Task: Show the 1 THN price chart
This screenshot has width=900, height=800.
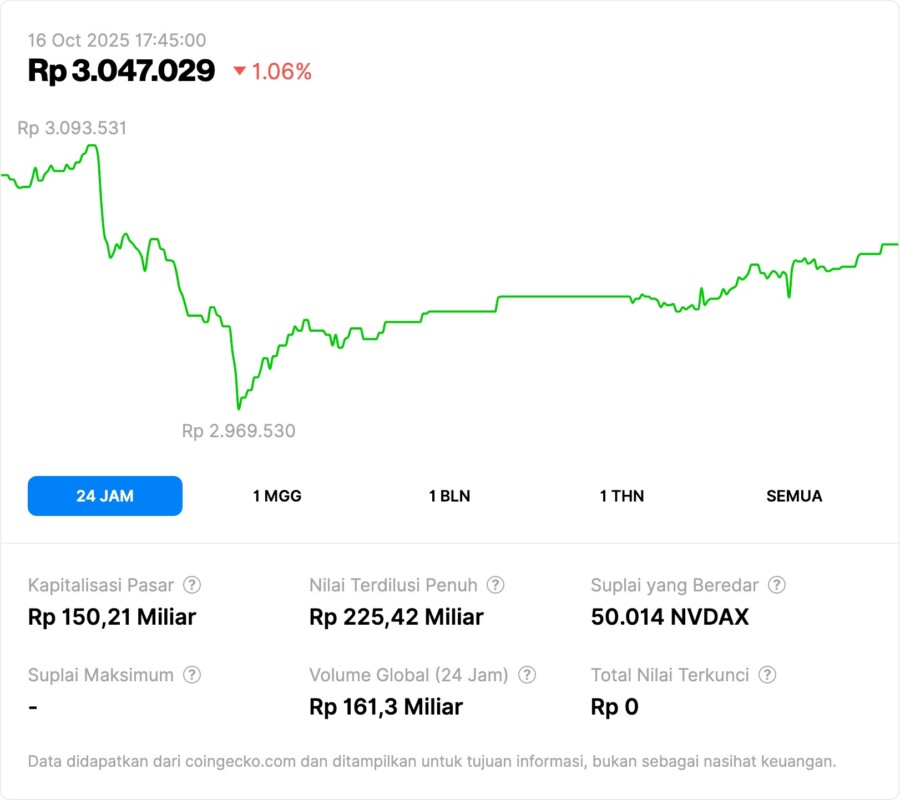Action: click(x=622, y=496)
